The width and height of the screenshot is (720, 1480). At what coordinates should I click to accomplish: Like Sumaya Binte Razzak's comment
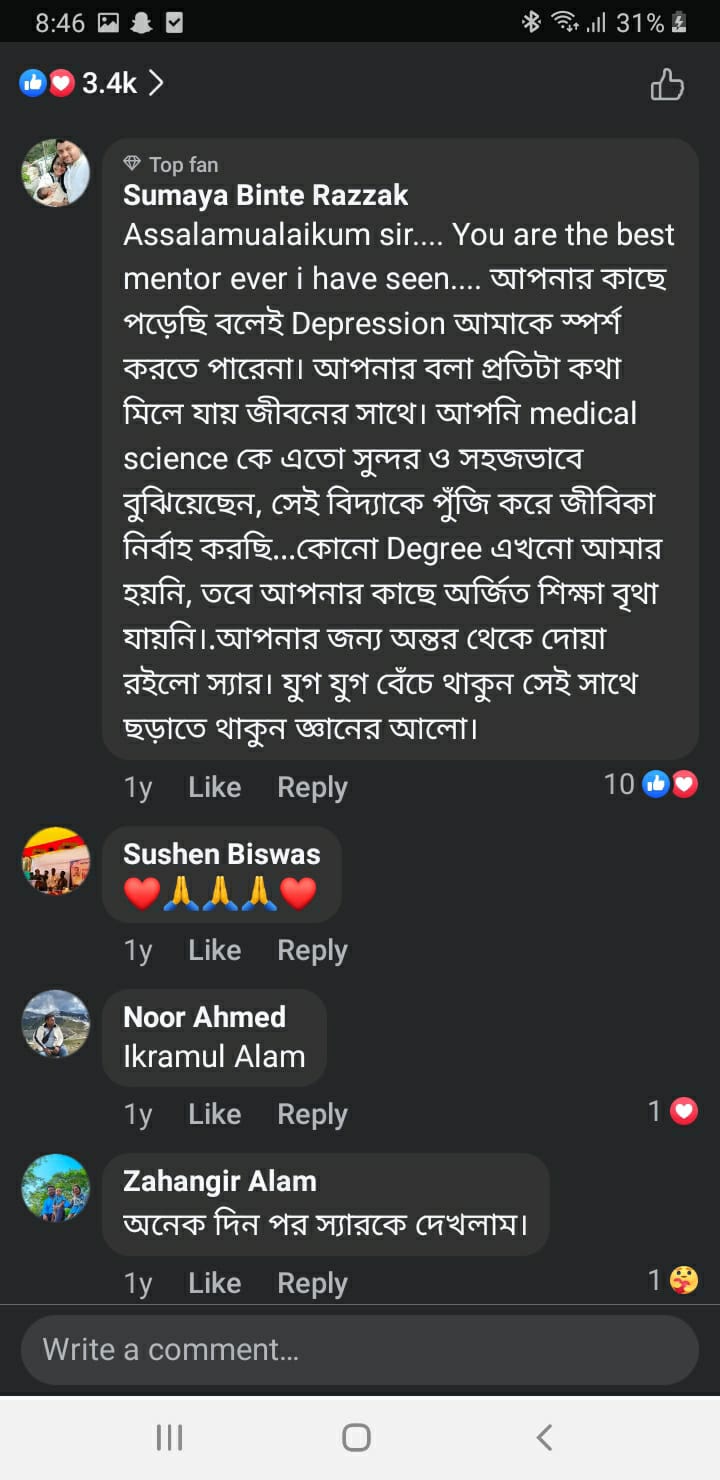(x=214, y=787)
